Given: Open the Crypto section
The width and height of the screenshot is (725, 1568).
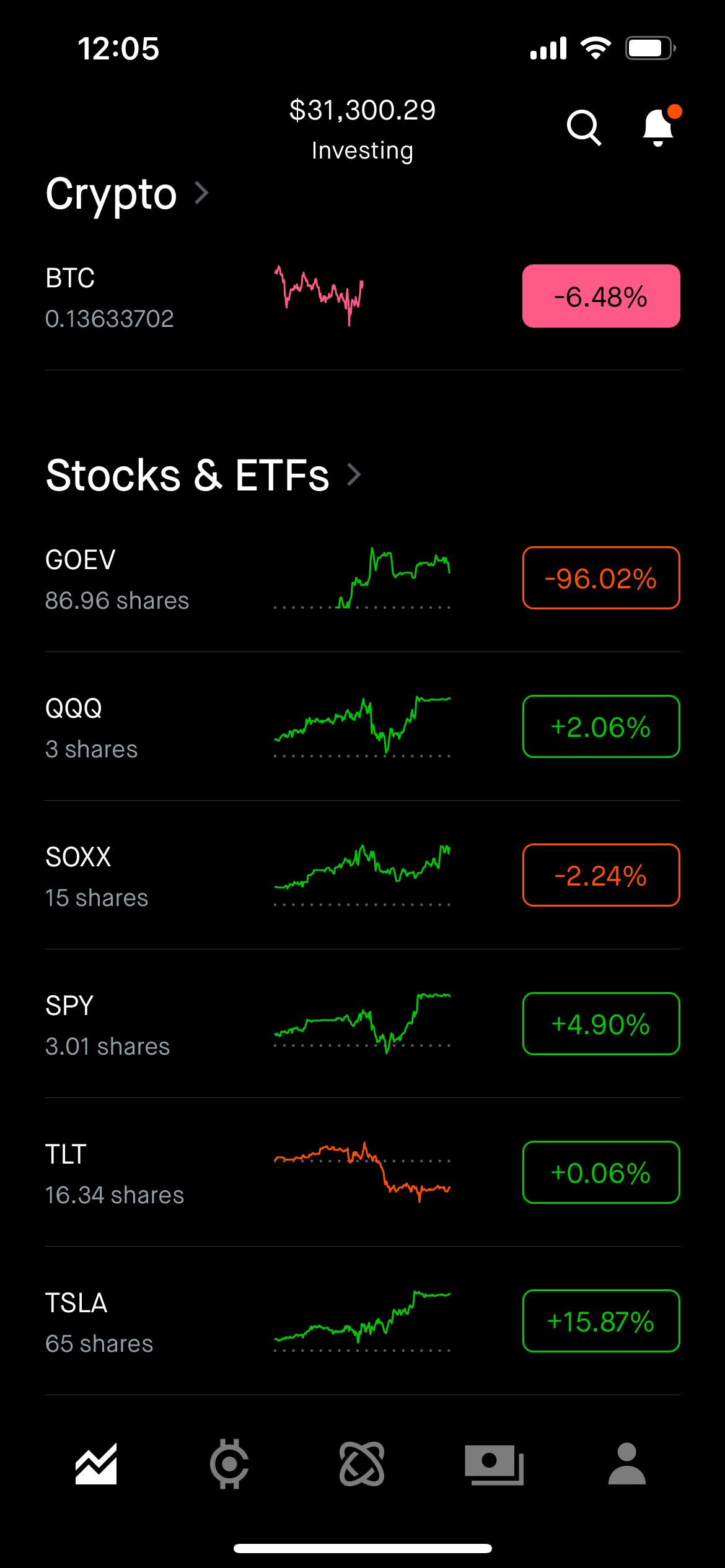Looking at the screenshot, I should pos(126,194).
